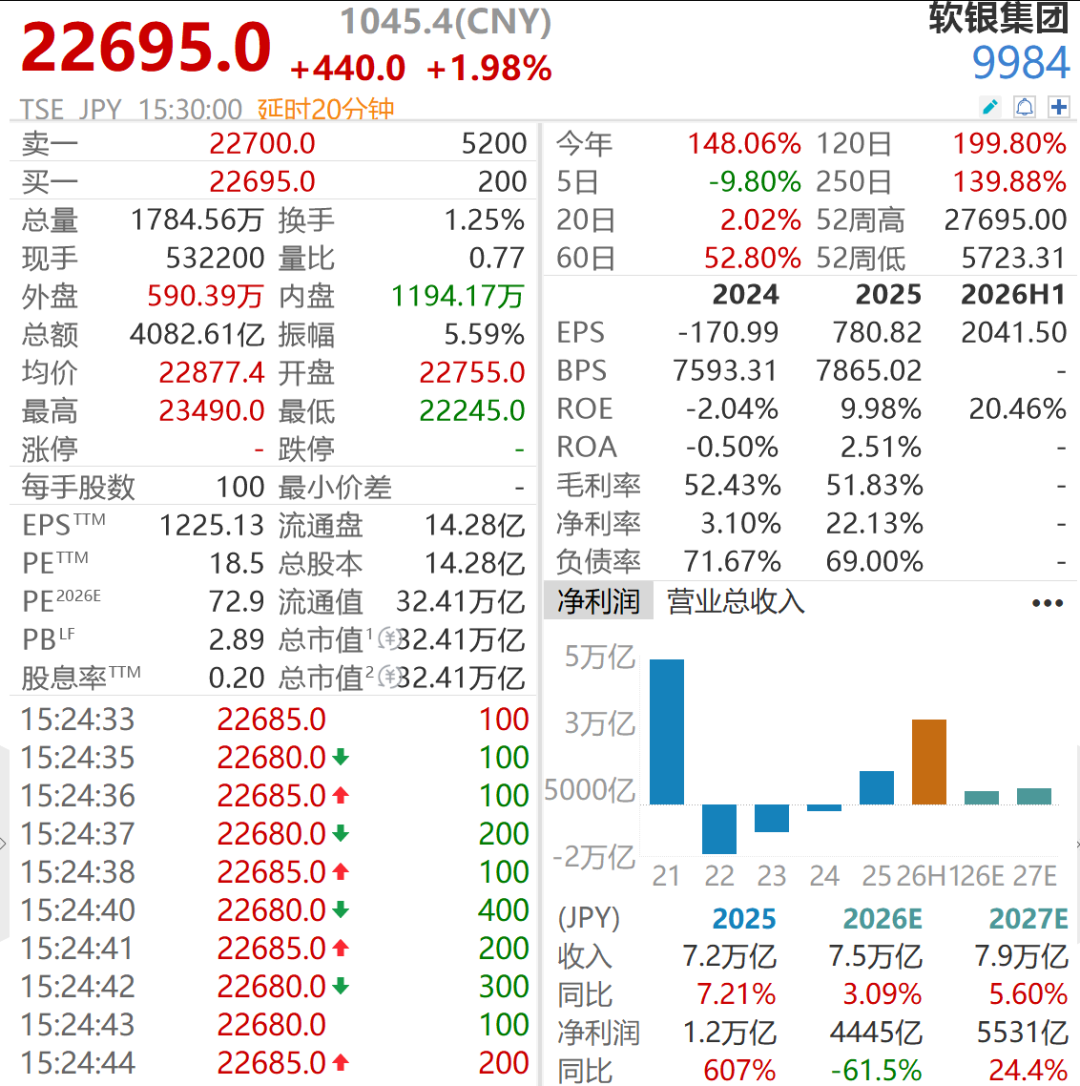Switch to the 净利润 chart tab
Screen dimensions: 1080x1086
(x=598, y=601)
